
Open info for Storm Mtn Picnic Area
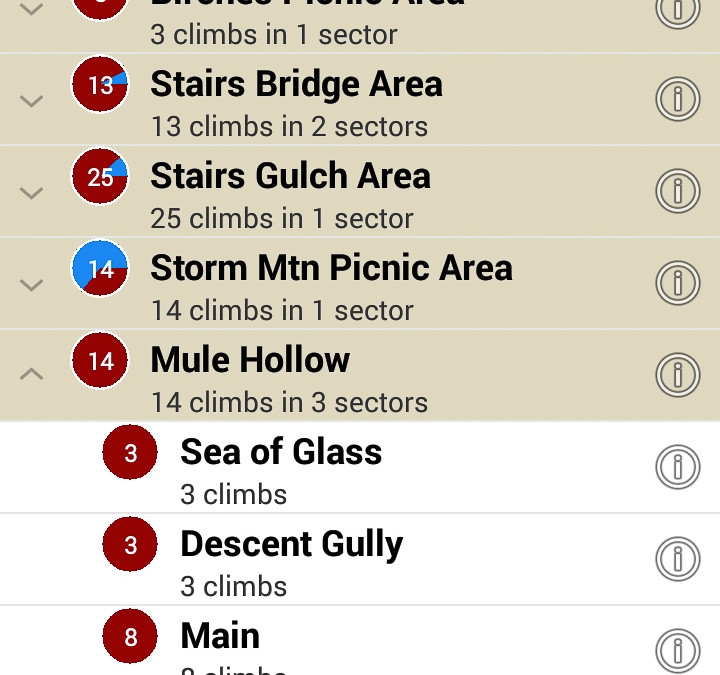(677, 283)
